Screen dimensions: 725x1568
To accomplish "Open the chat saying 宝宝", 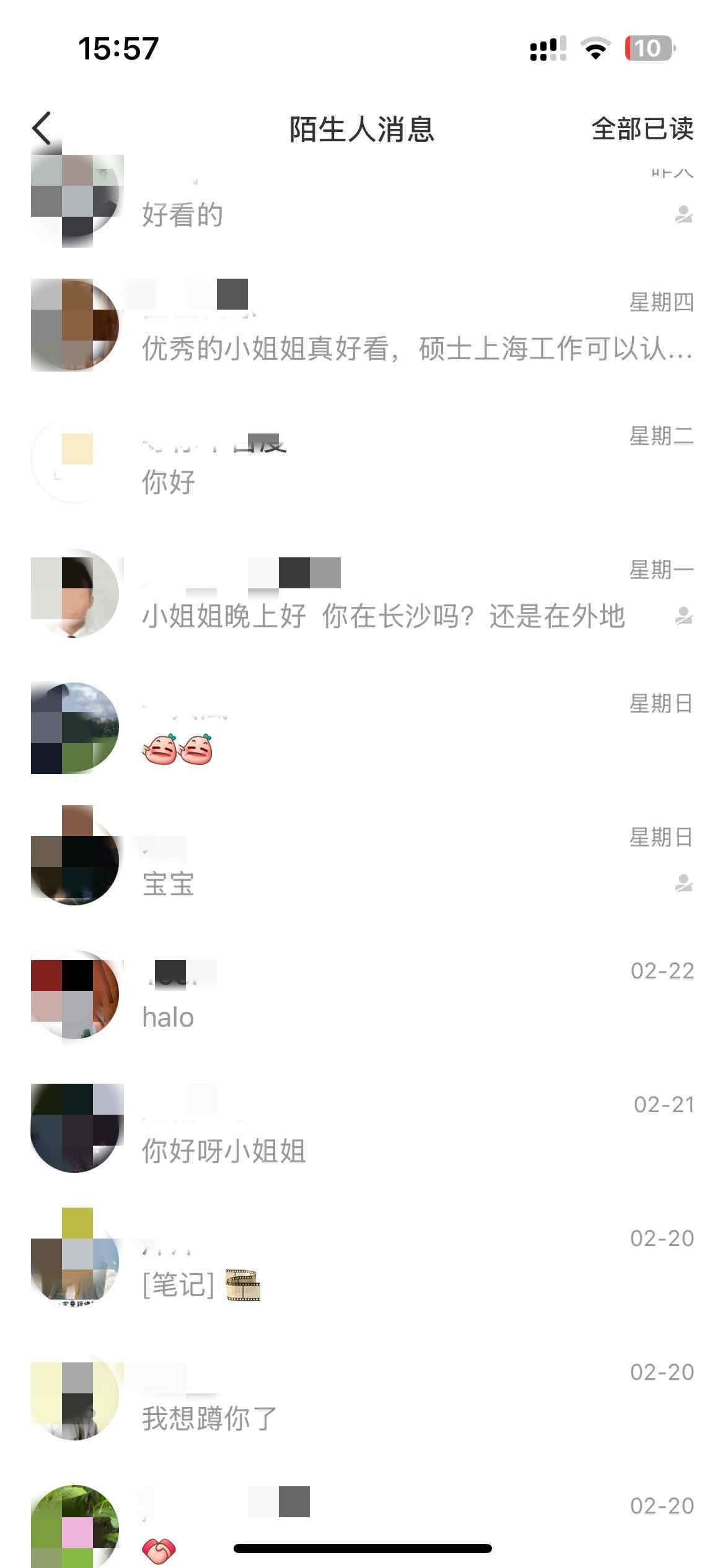I will tap(362, 860).
